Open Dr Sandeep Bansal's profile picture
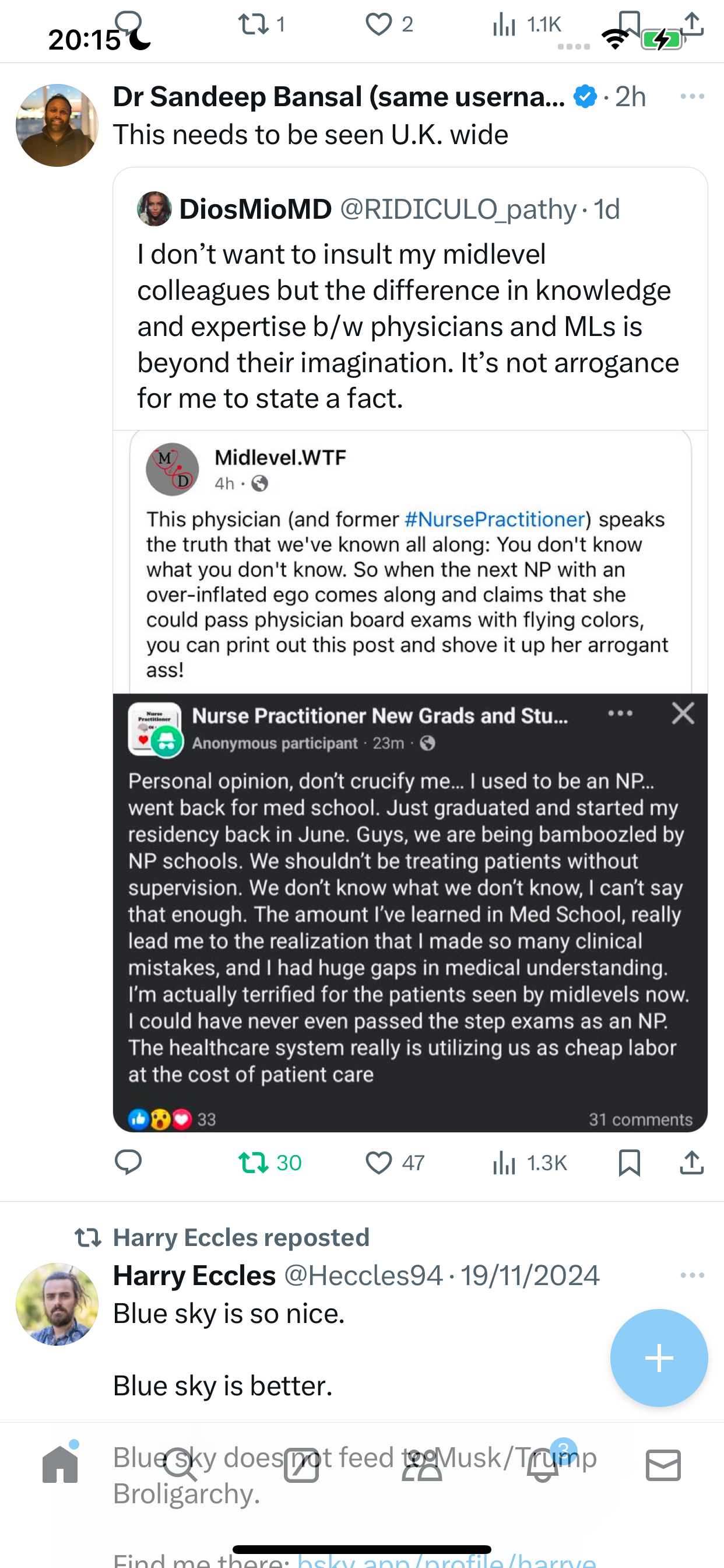The width and height of the screenshot is (724, 1568). pos(57,125)
